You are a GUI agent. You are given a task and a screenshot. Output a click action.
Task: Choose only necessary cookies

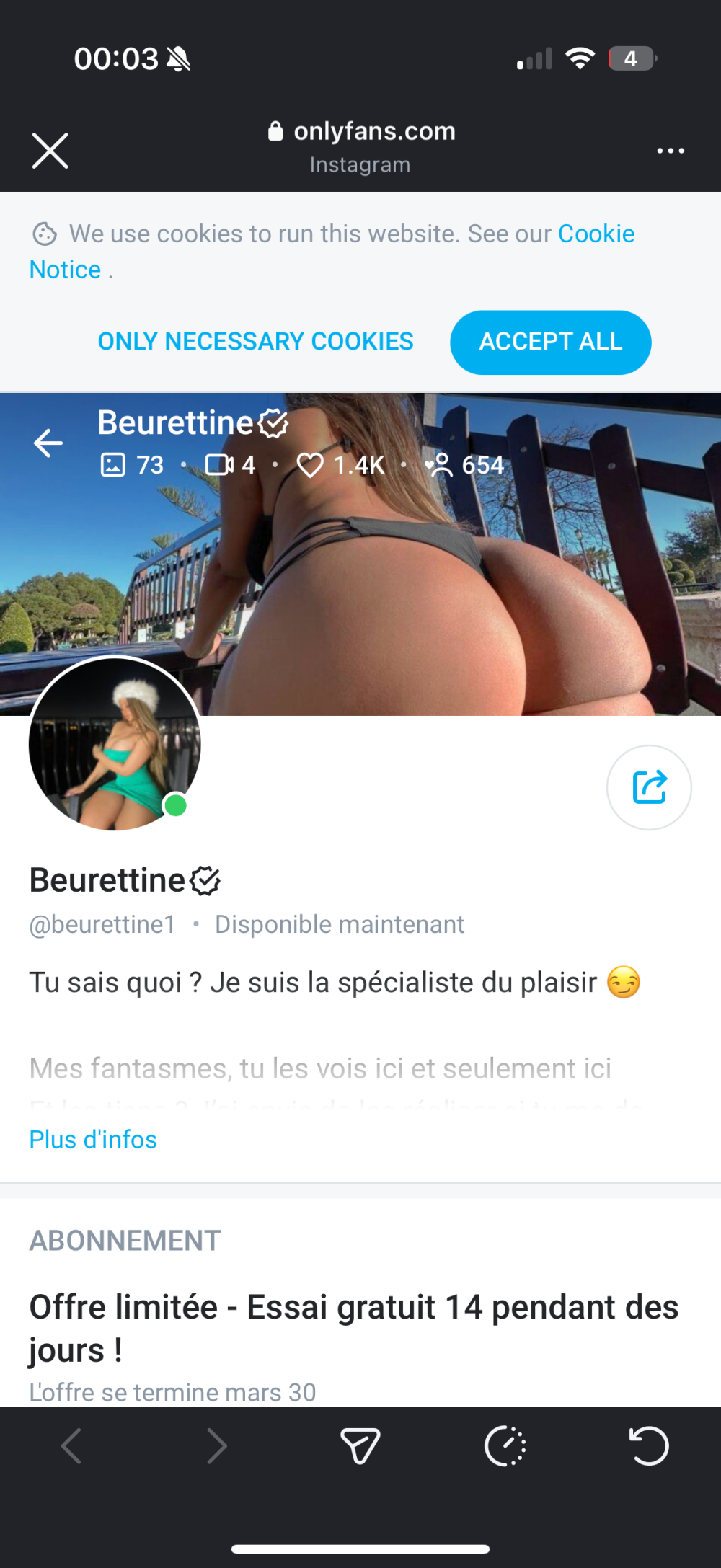coord(255,341)
